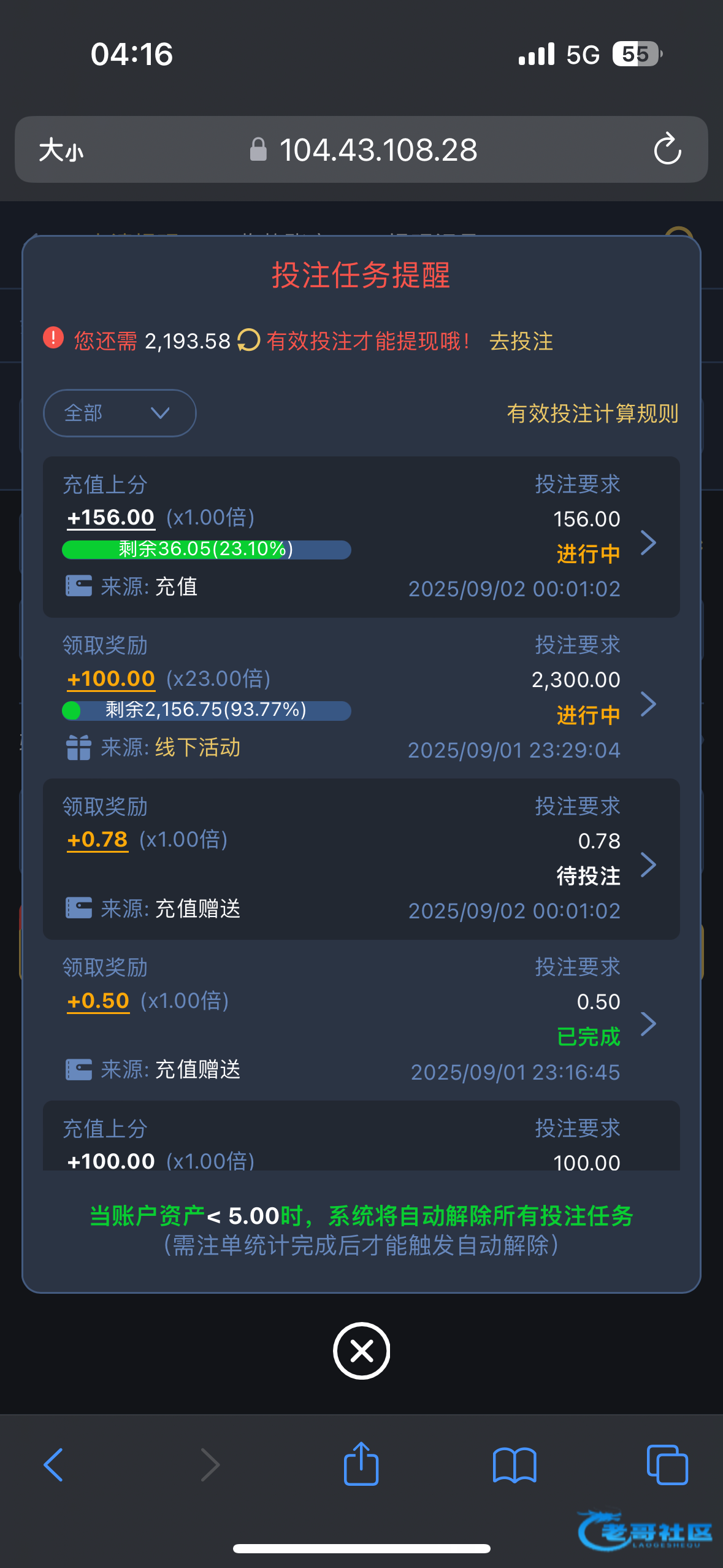Open the +0.50 已完成 task row
Image resolution: width=723 pixels, height=1568 pixels.
pyautogui.click(x=361, y=1020)
